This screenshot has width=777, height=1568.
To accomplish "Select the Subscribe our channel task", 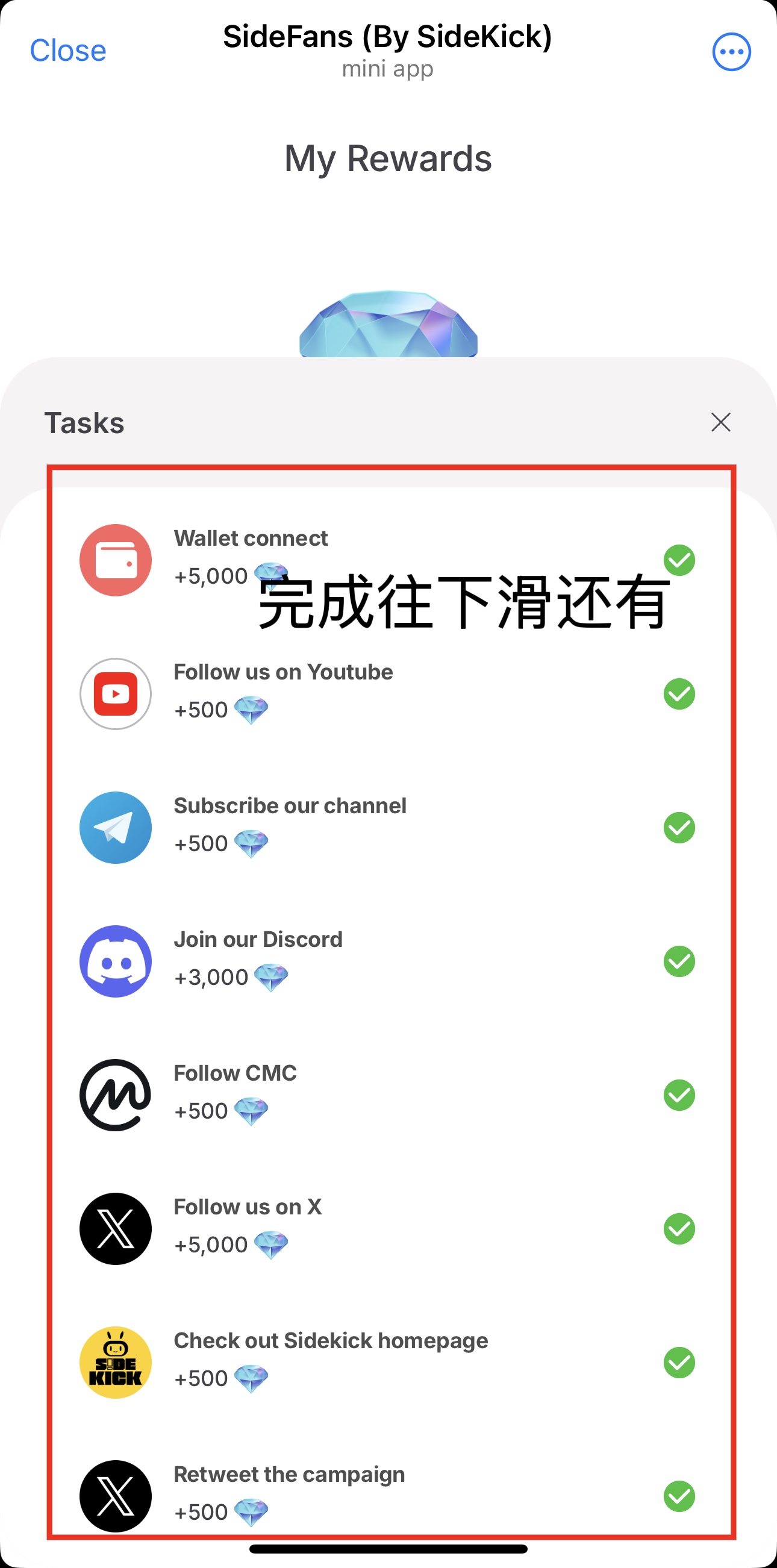I will coord(388,828).
